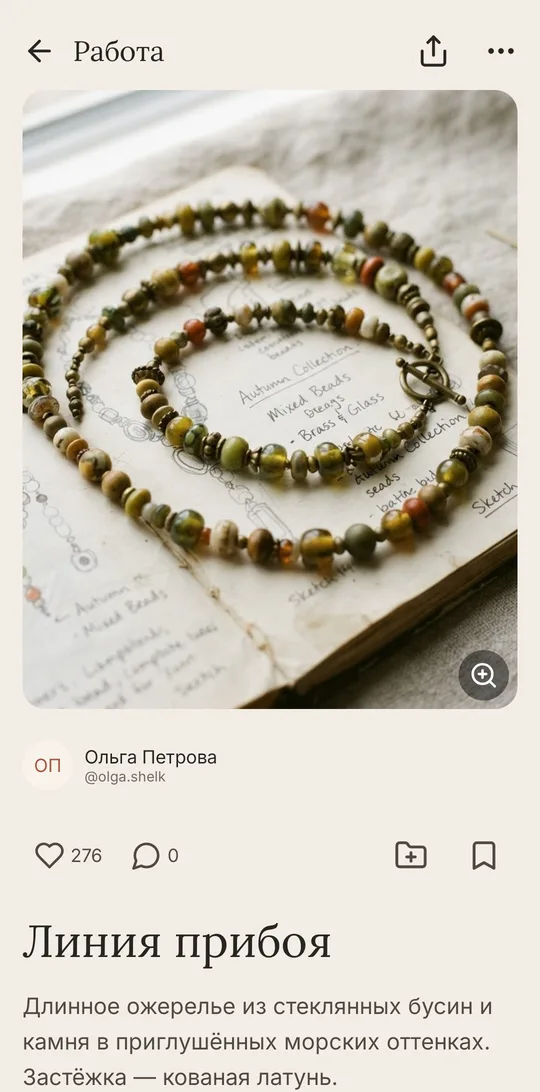Viewport: 540px width, 1092px height.
Task: Open the necklace photo full view
Action: pyautogui.click(x=270, y=399)
